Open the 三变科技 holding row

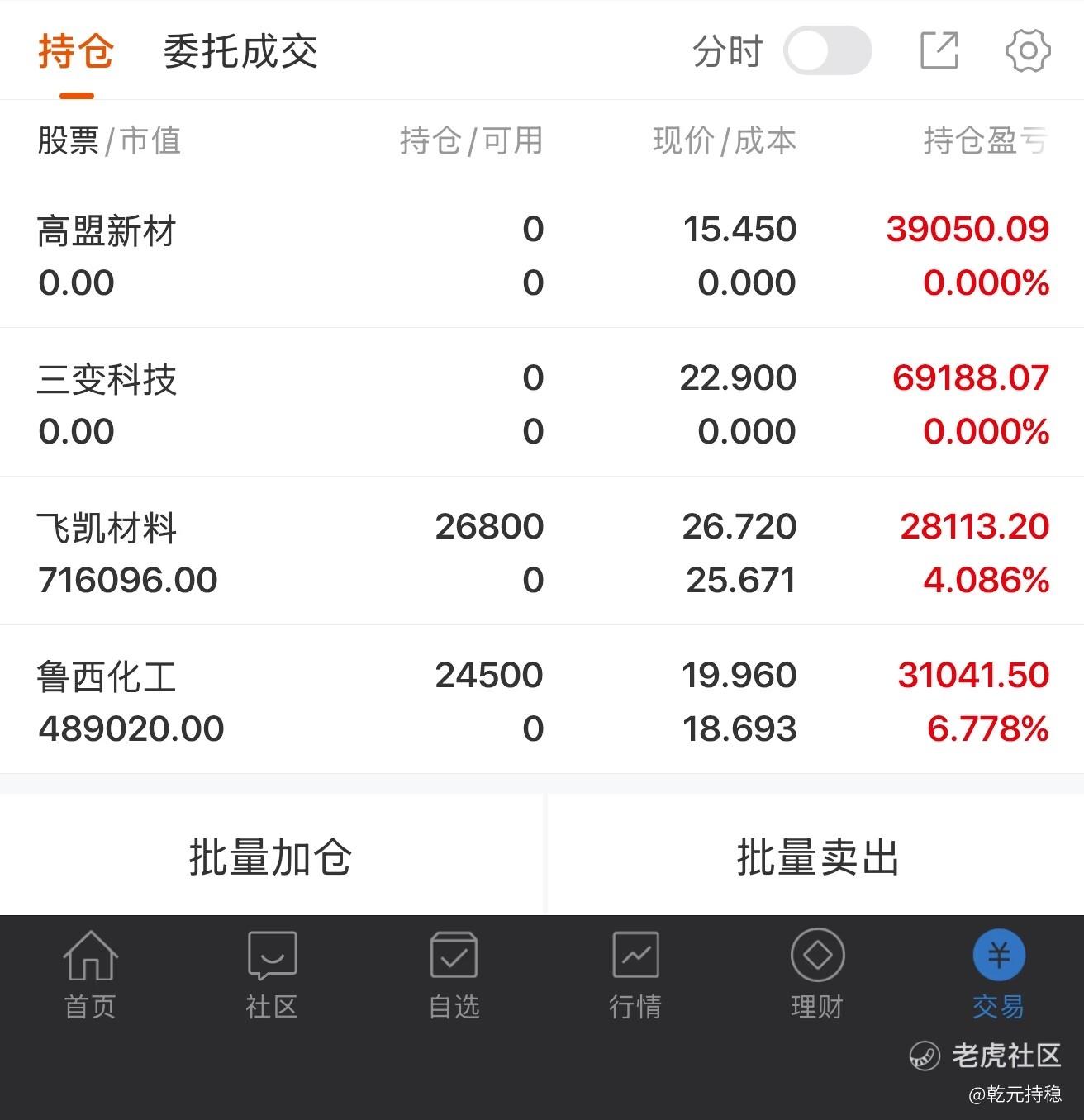pyautogui.click(x=542, y=403)
